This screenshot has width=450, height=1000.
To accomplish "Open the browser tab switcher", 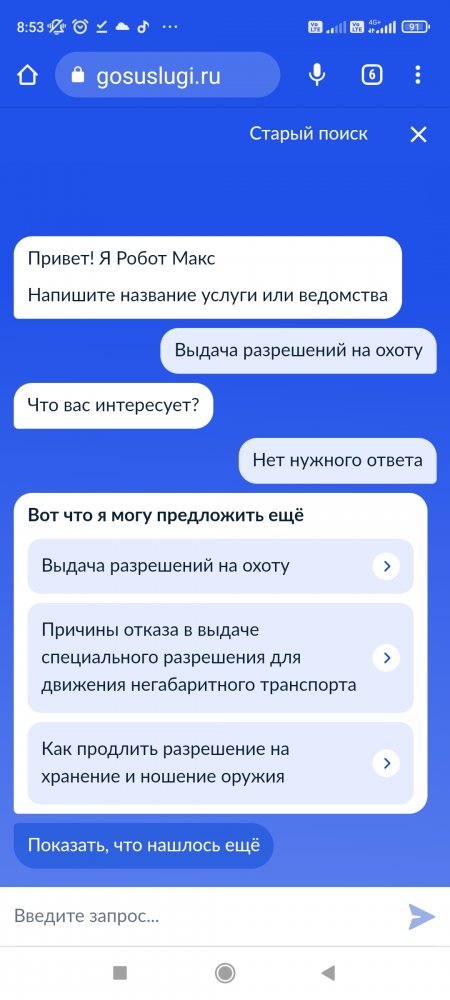I will 372,75.
